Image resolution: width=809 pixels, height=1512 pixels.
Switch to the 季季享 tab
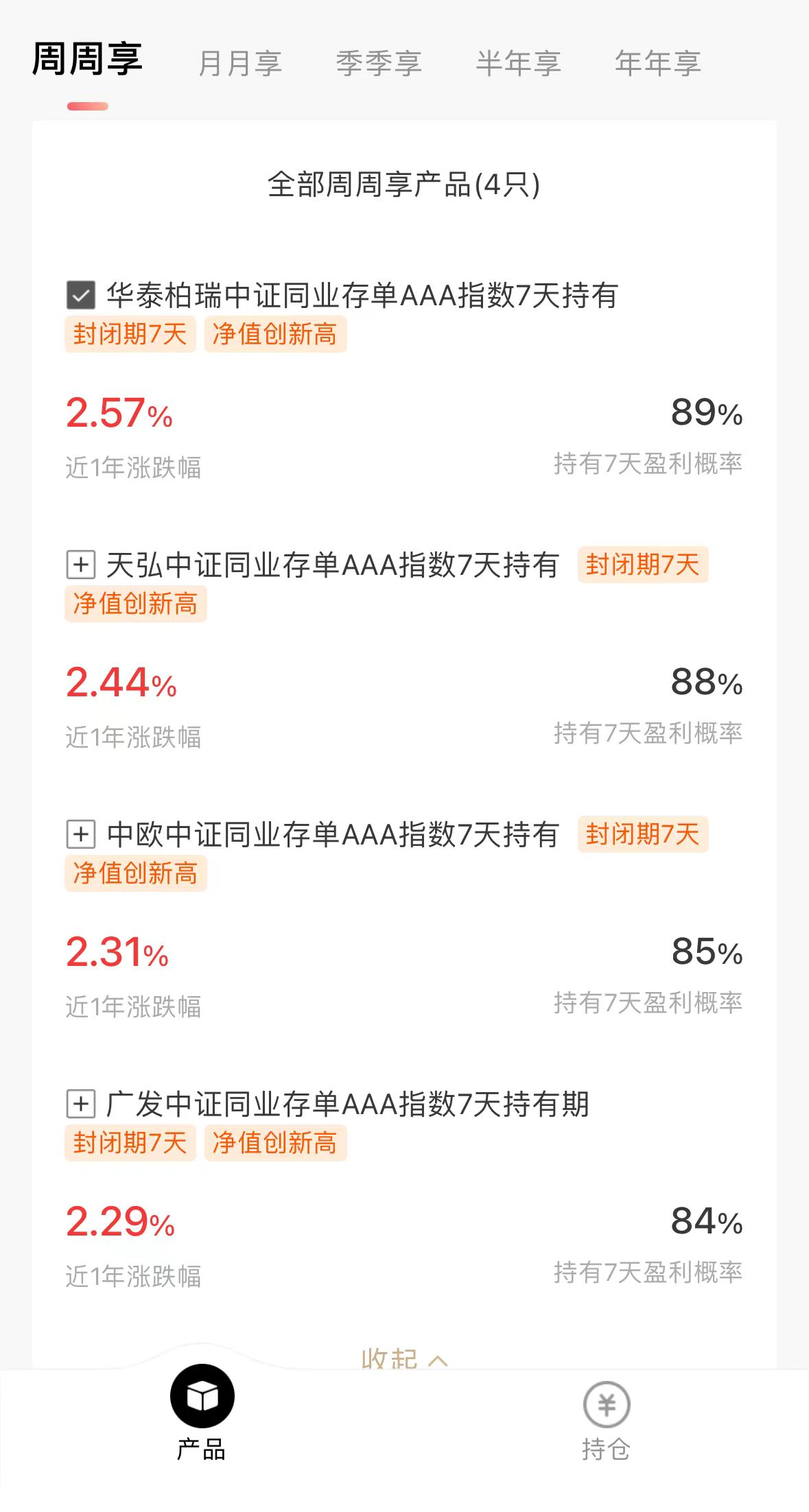click(378, 64)
